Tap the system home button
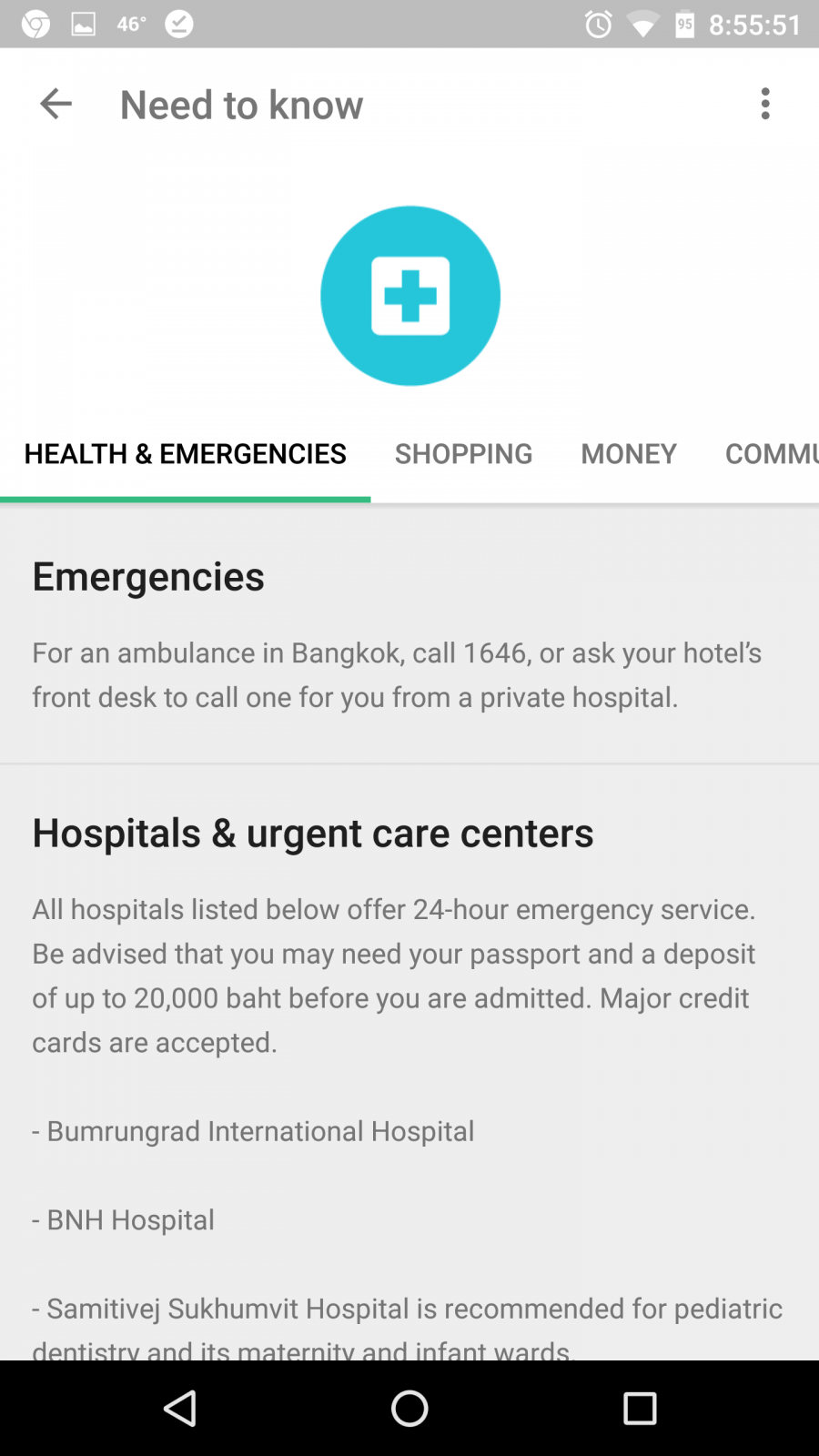819x1456 pixels. pyautogui.click(x=409, y=1409)
